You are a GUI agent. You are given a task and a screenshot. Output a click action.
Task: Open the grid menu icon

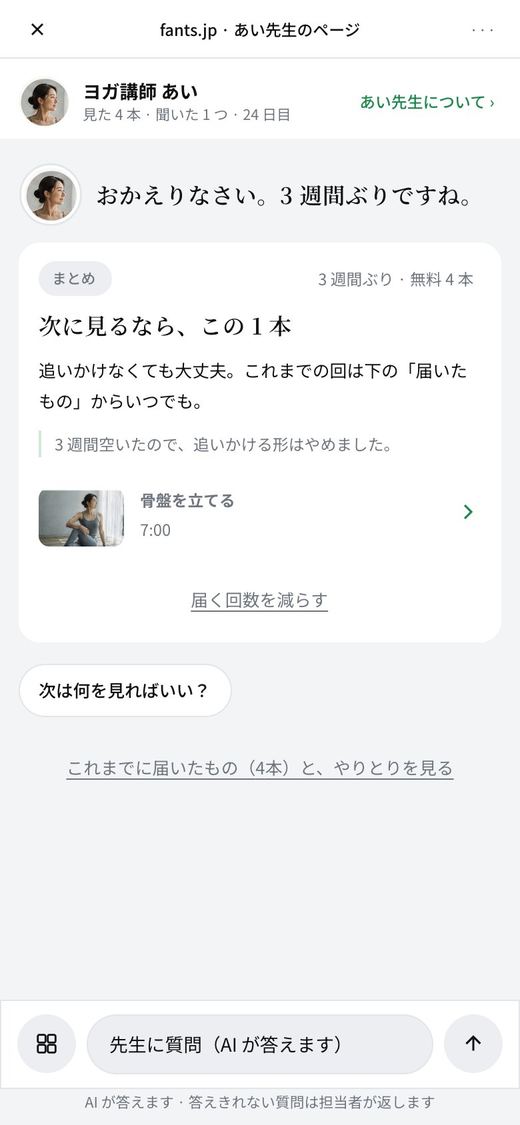tap(47, 1043)
